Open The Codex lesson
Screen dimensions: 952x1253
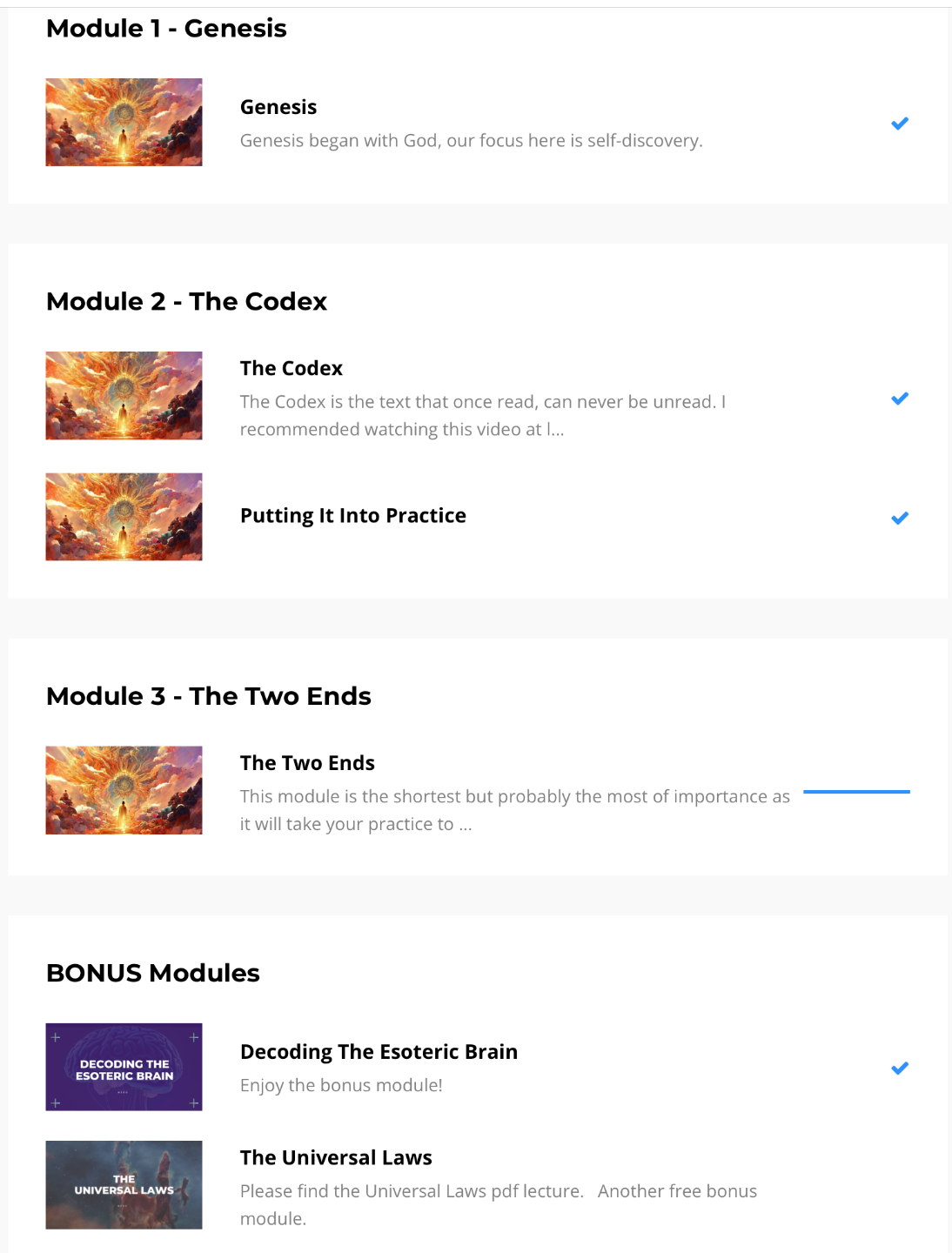tap(292, 369)
